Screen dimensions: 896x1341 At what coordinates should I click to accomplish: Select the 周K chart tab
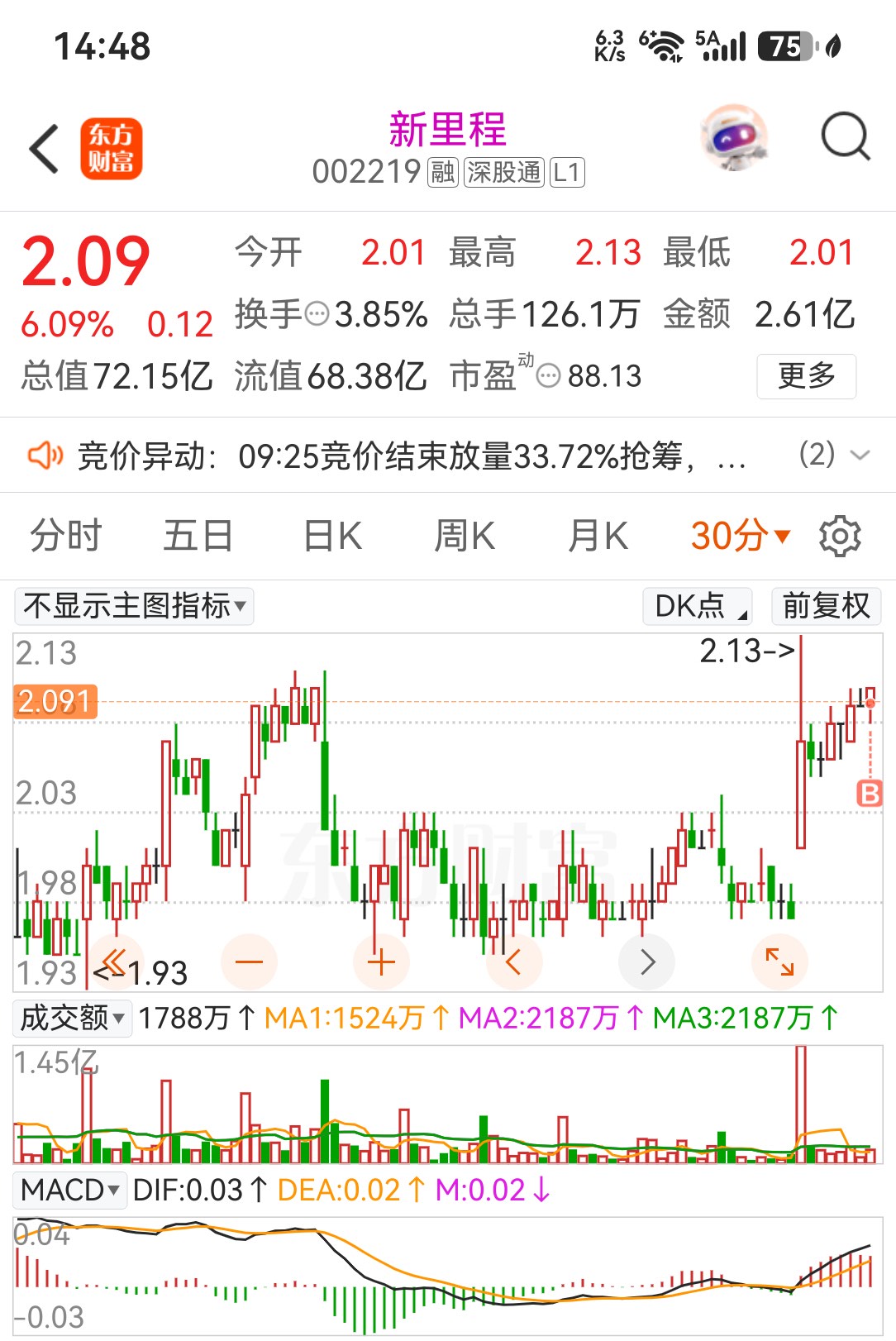465,535
